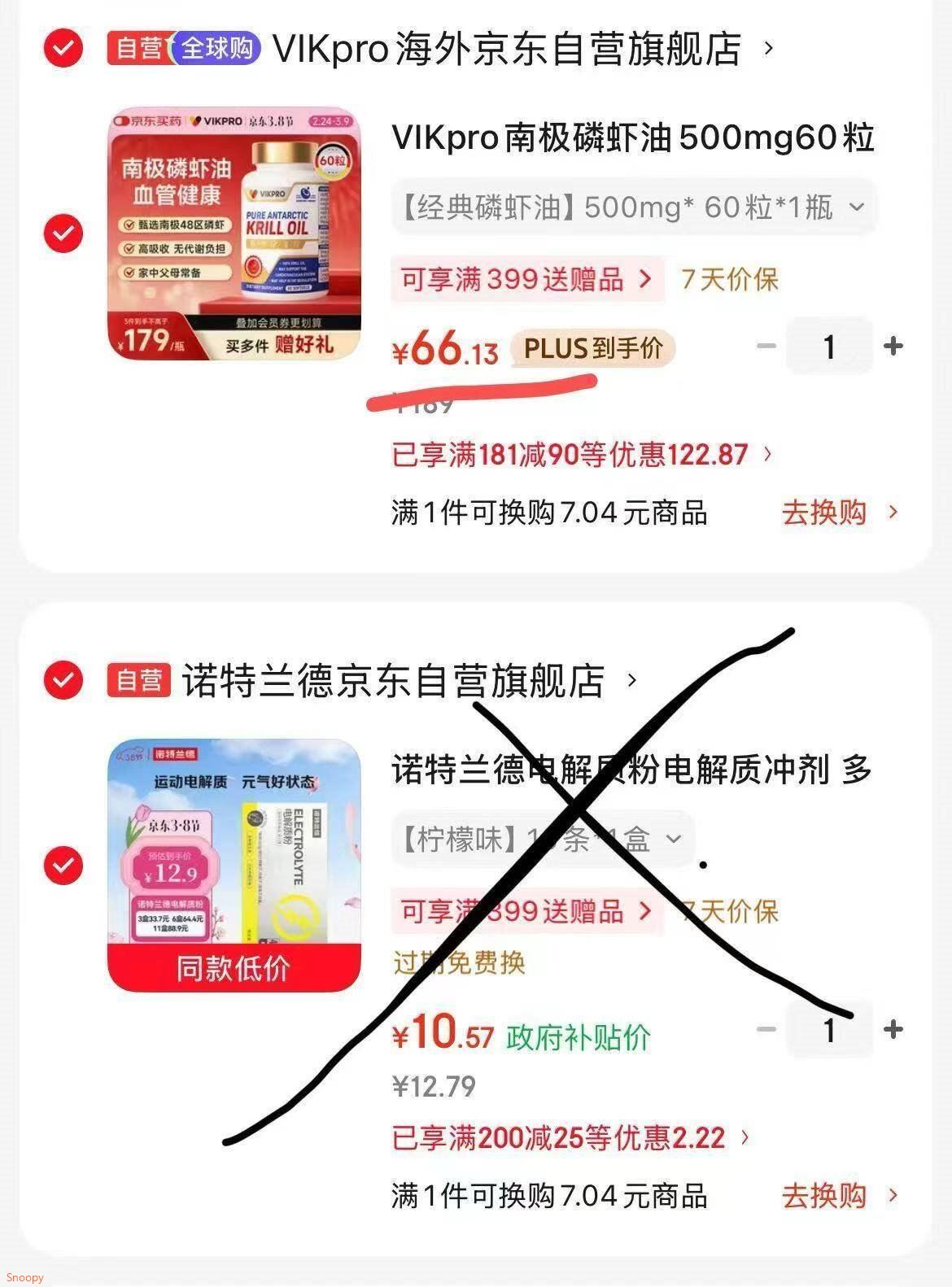This screenshot has width=952, height=1287.
Task: Expand the 柠檬味 flavor spec dropdown
Action: coord(543,839)
